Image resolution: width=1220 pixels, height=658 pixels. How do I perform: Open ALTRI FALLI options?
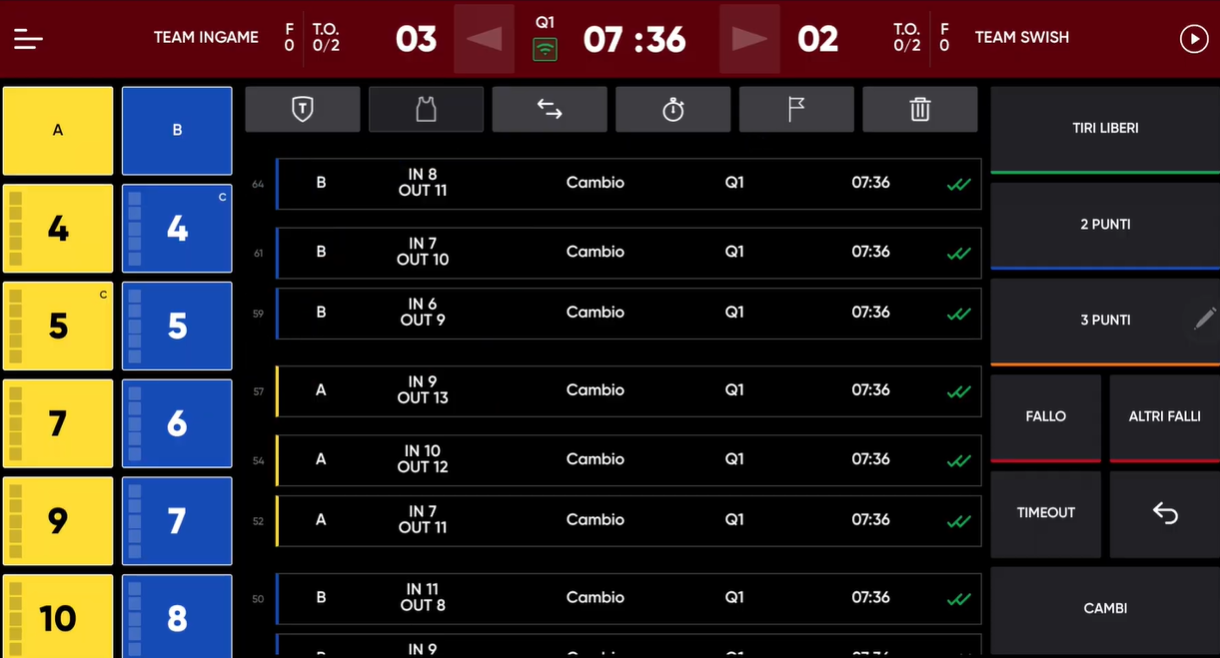tap(1164, 416)
